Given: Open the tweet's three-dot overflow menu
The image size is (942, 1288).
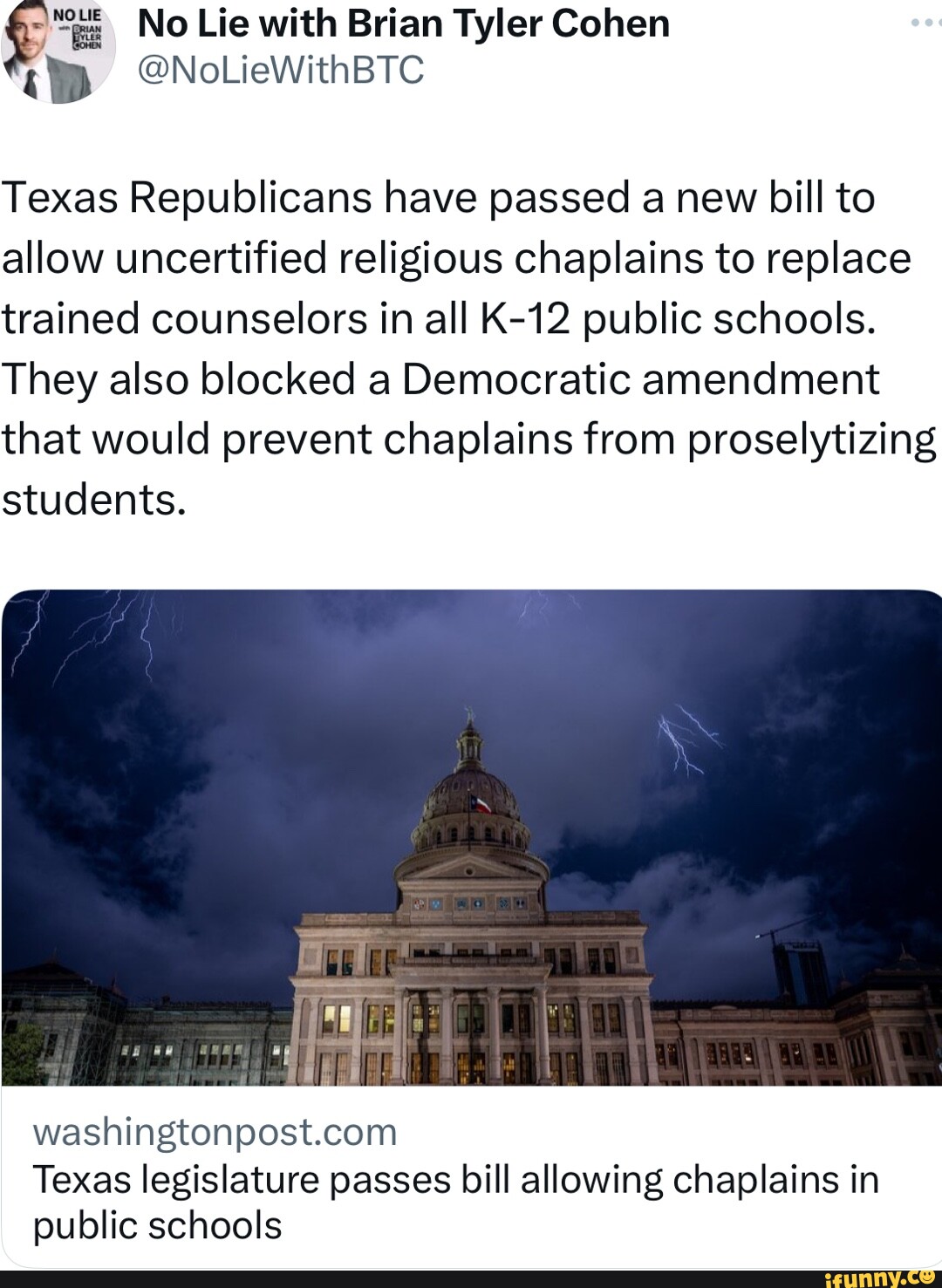Looking at the screenshot, I should pos(924,25).
